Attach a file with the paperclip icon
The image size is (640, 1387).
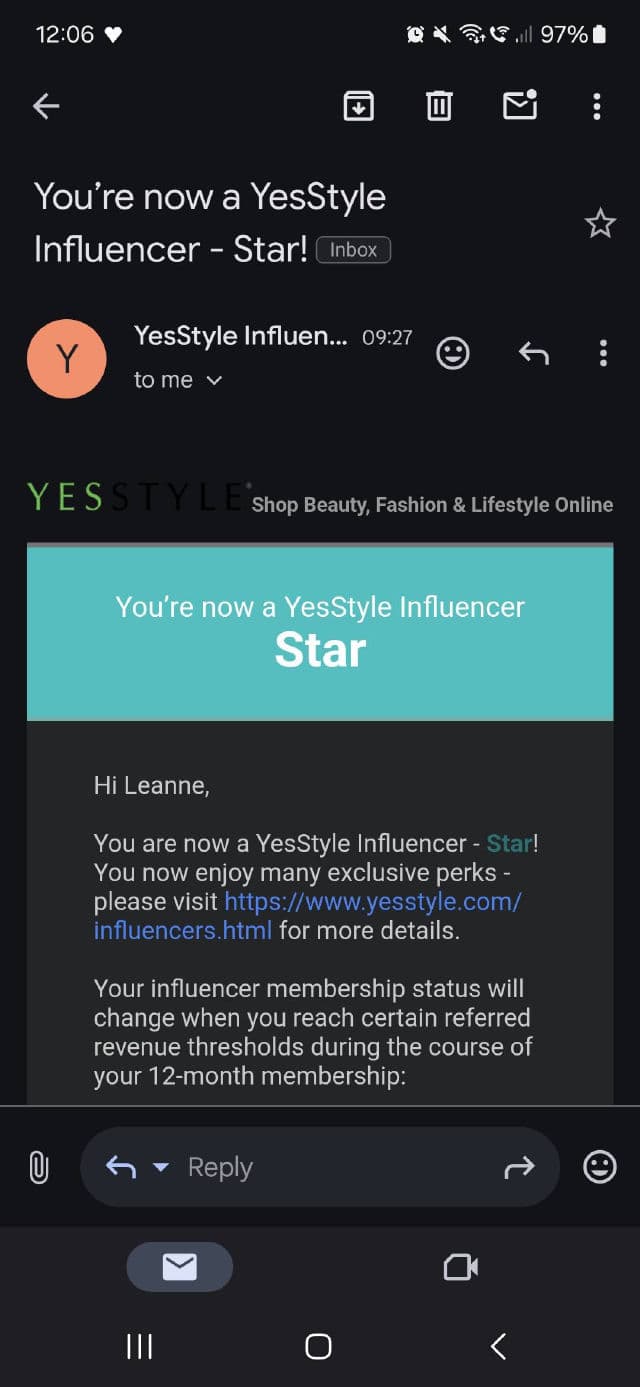click(38, 1167)
